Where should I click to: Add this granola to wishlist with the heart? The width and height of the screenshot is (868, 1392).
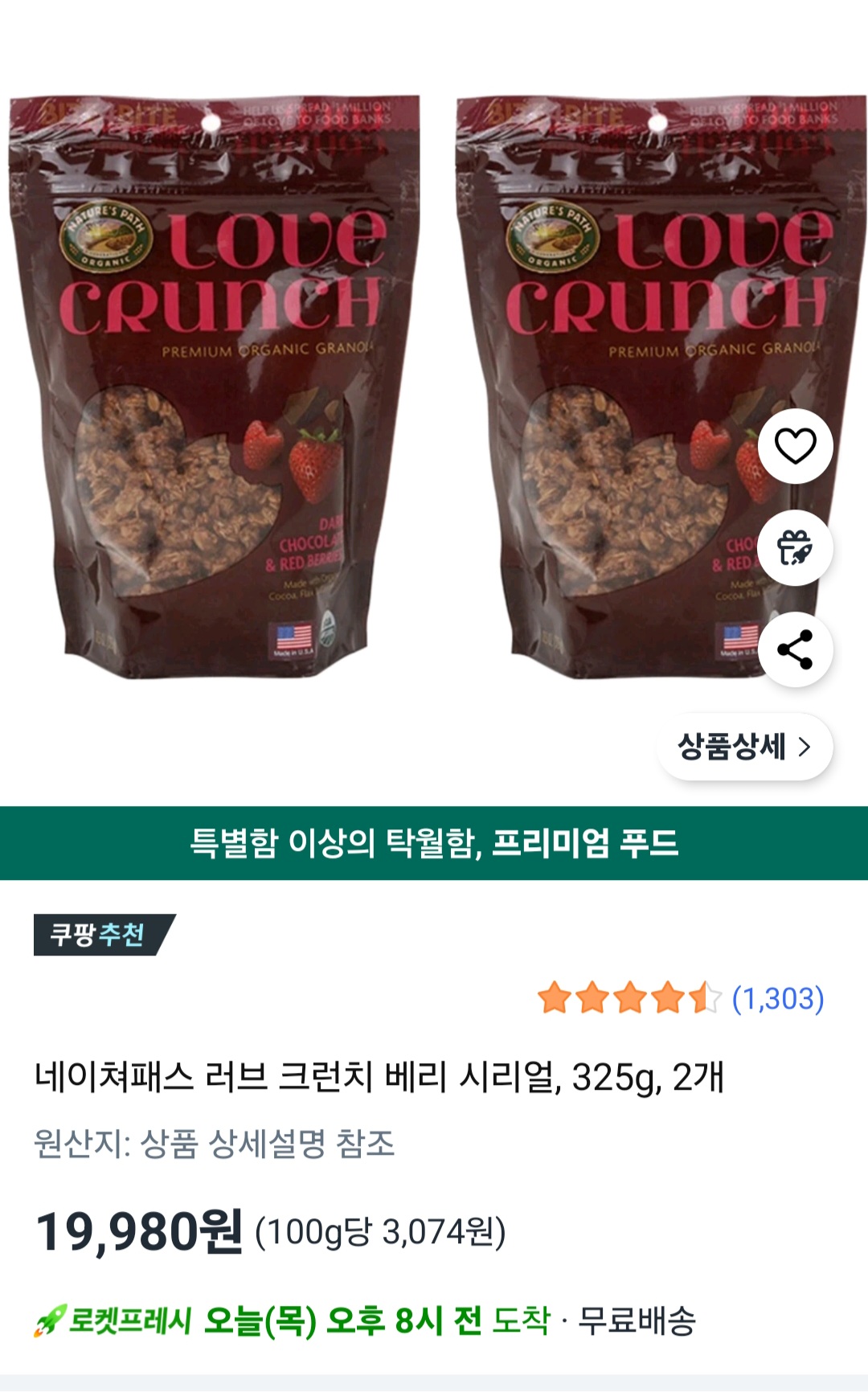coord(795,446)
